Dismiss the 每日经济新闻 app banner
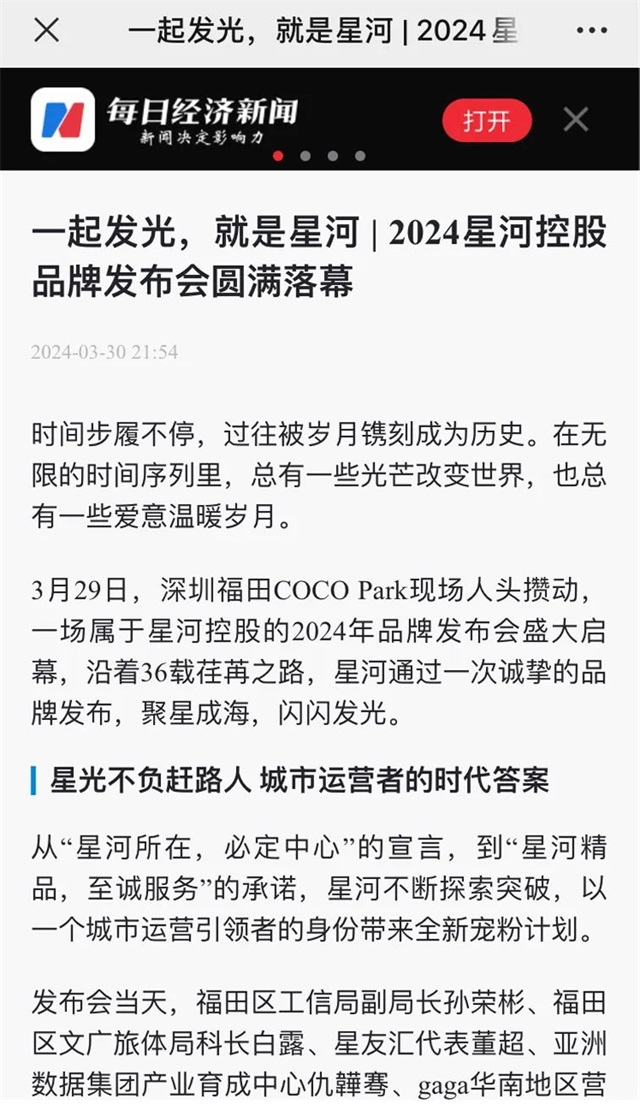The width and height of the screenshot is (640, 1104). coord(576,120)
